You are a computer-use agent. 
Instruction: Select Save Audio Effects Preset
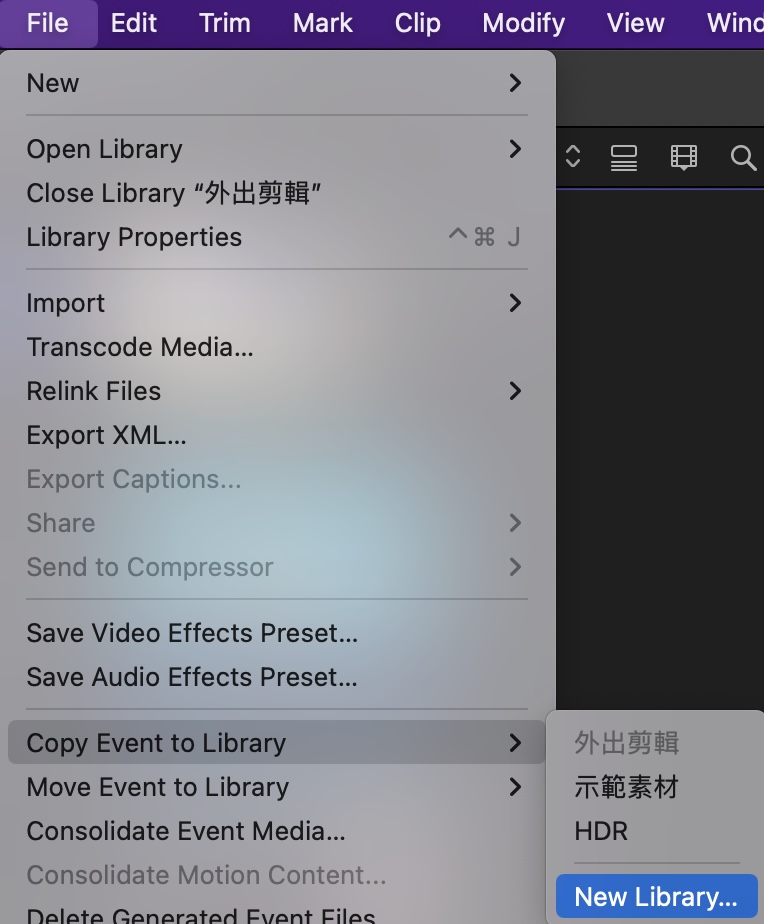pos(192,677)
